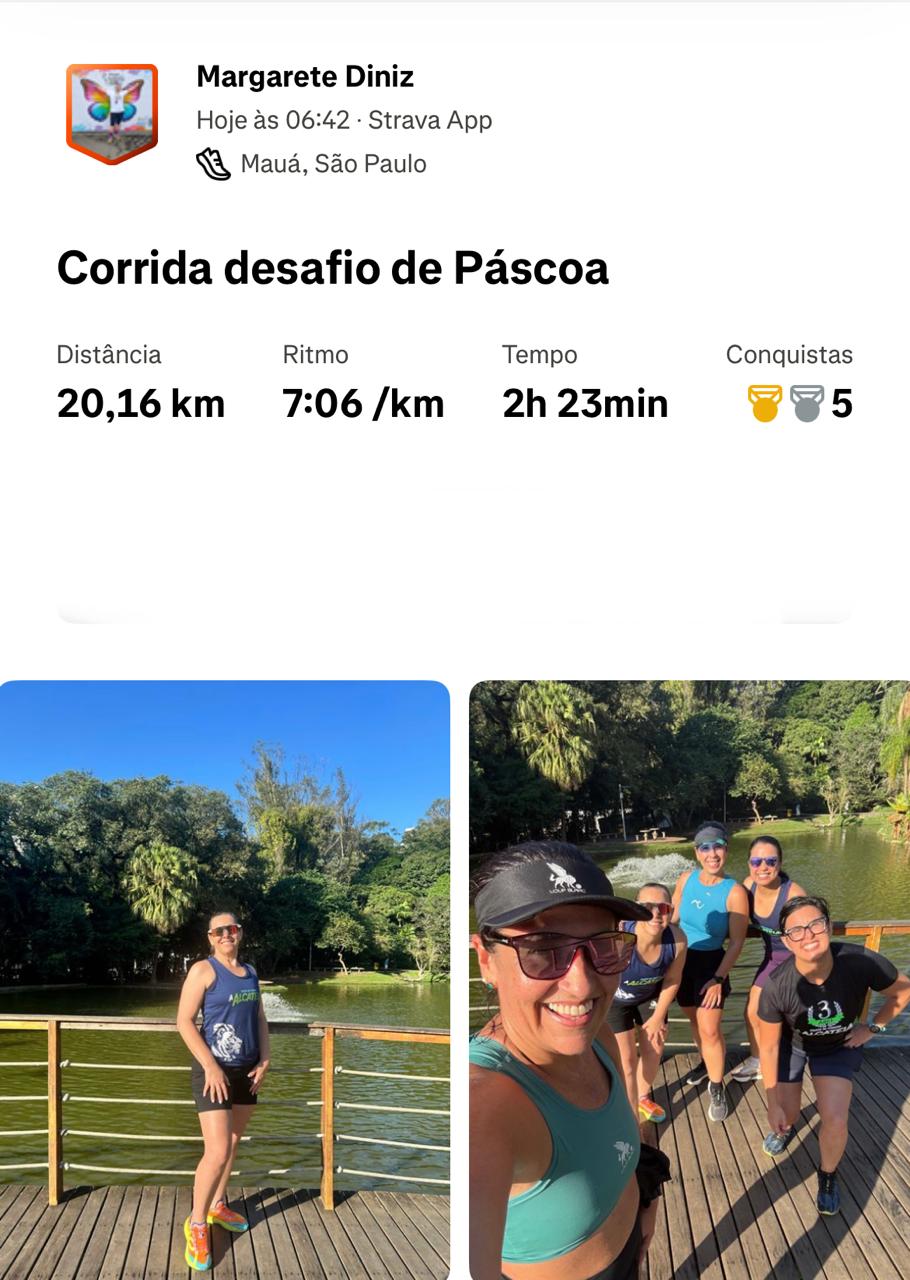Screen dimensions: 910x1280
Task: Open the group selfie photo
Action: [x=690, y=980]
